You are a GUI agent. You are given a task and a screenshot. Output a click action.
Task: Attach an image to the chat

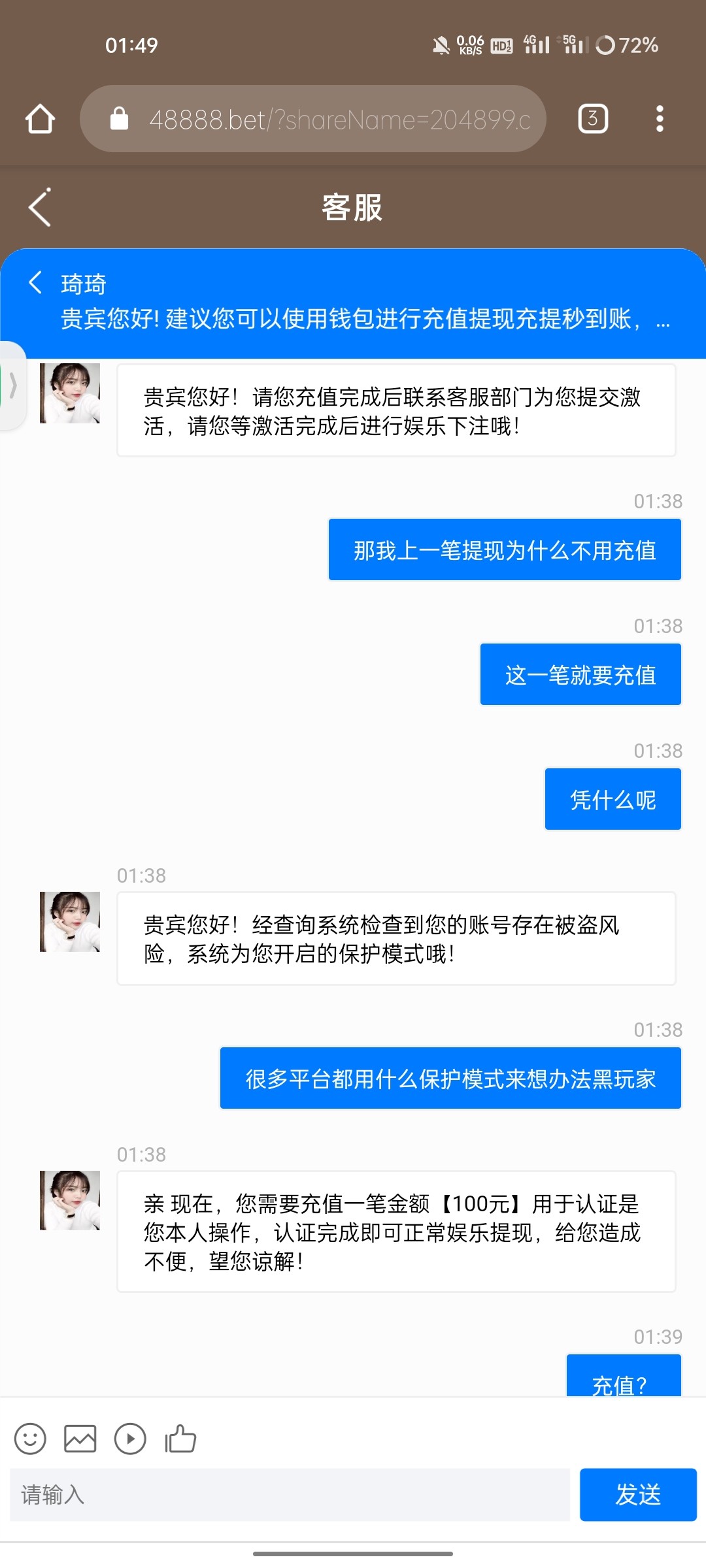pyautogui.click(x=80, y=1439)
